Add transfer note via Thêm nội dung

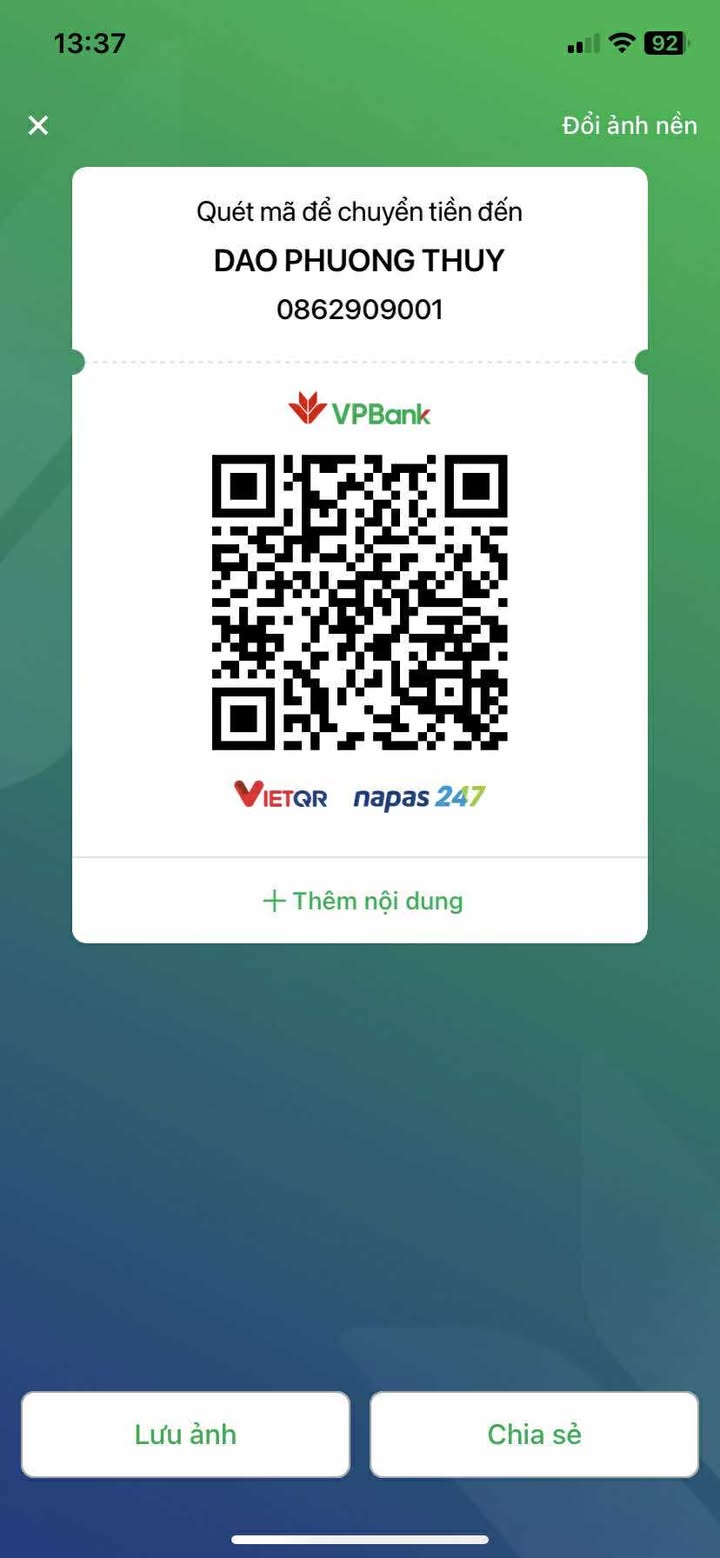(x=361, y=901)
